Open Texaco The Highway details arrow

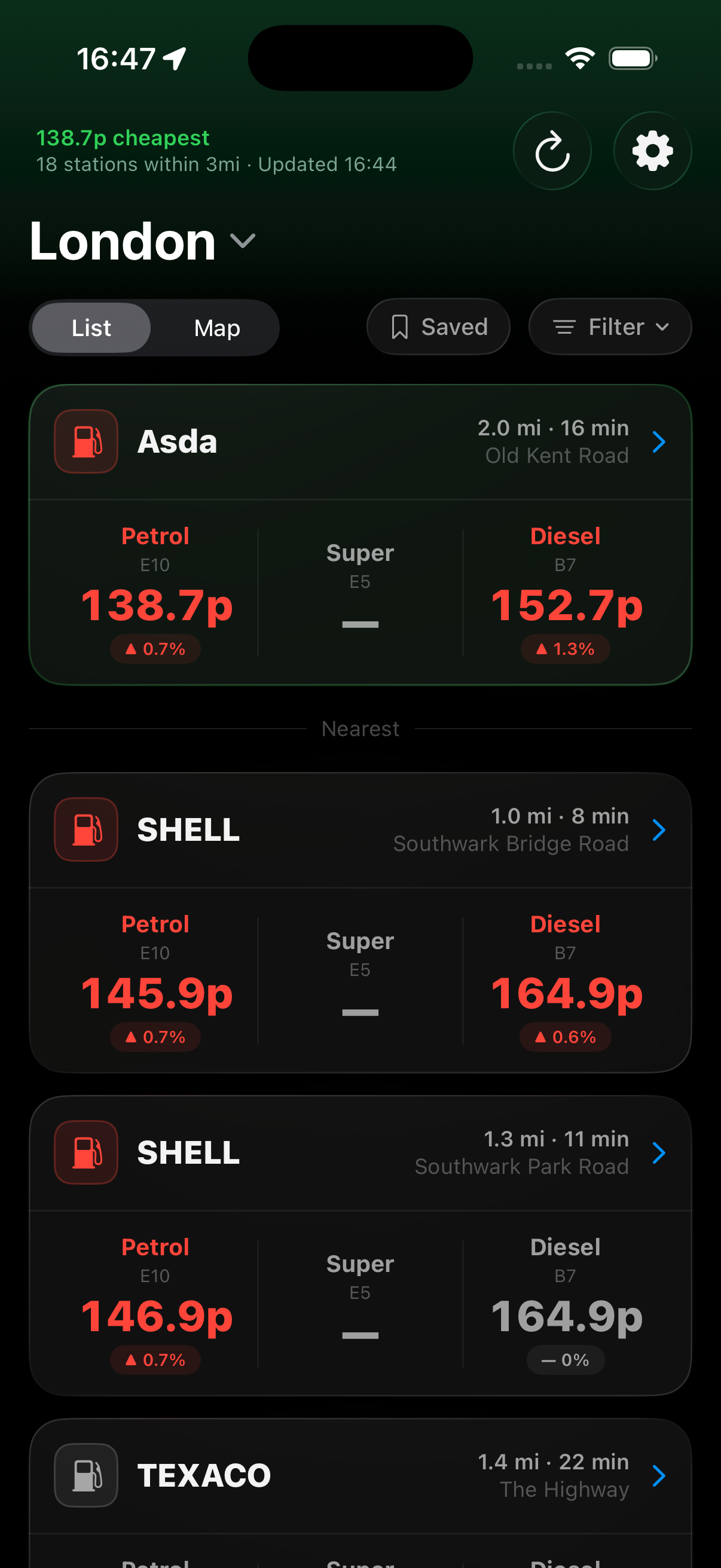659,1475
